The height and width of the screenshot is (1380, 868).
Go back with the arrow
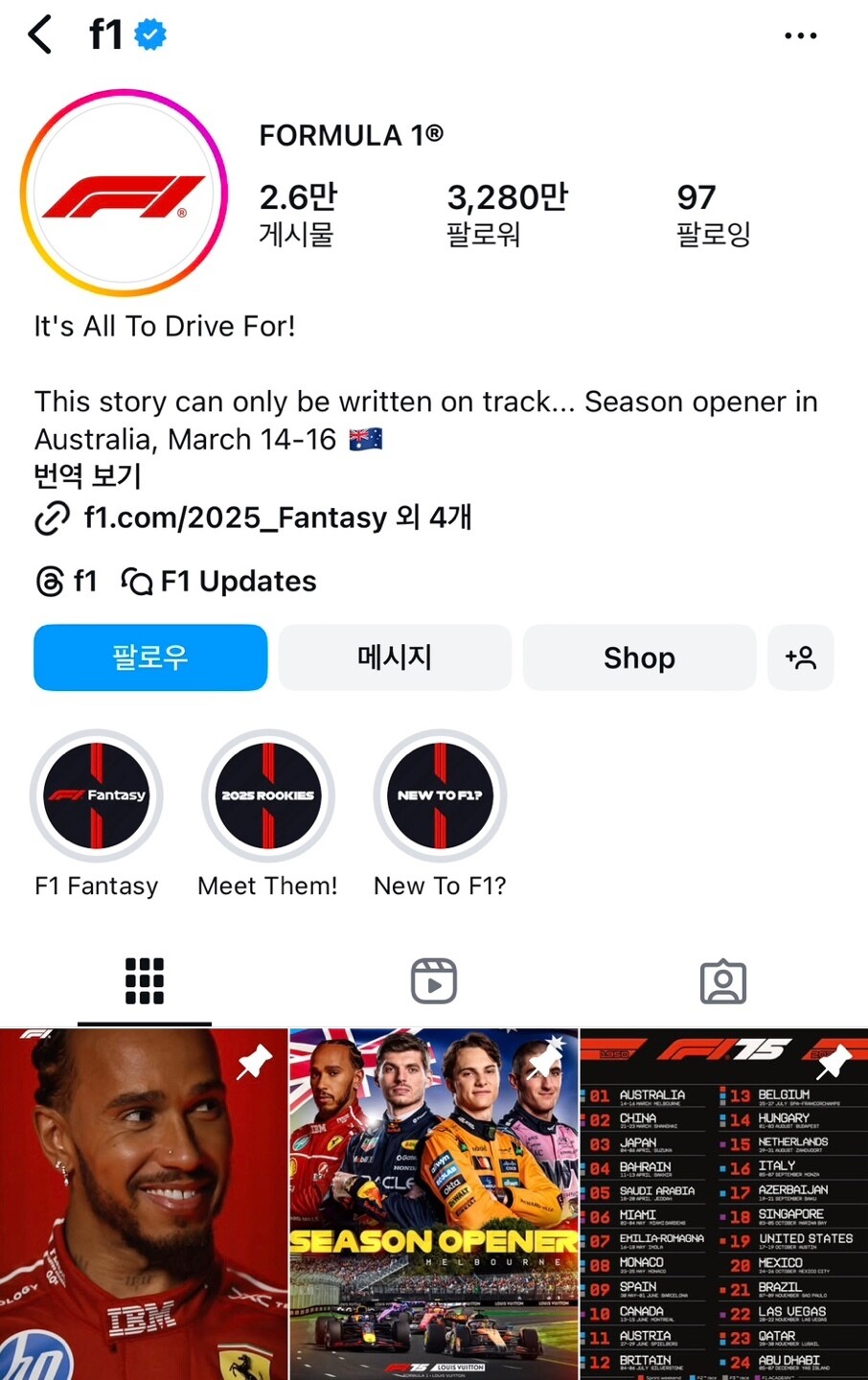[40, 34]
